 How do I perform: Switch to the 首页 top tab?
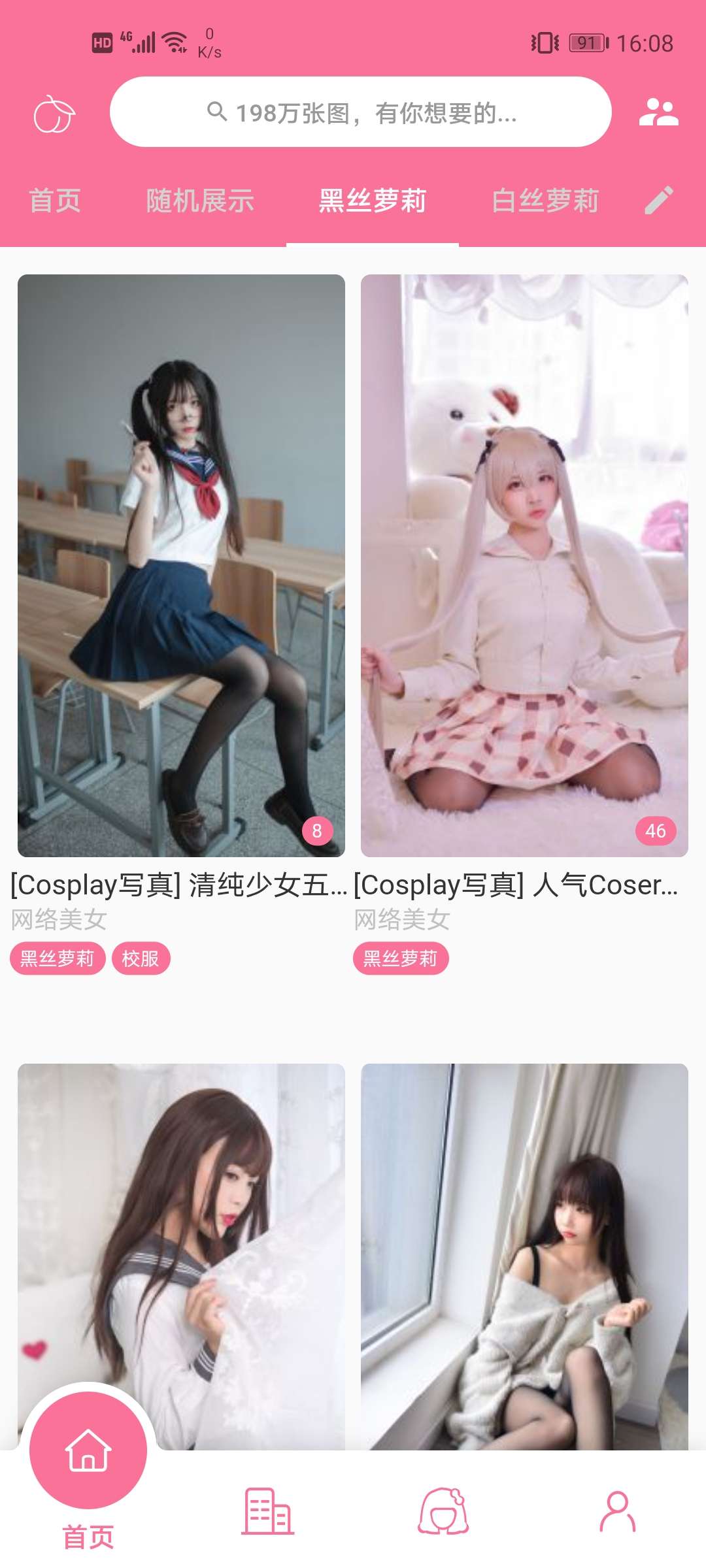coord(55,201)
